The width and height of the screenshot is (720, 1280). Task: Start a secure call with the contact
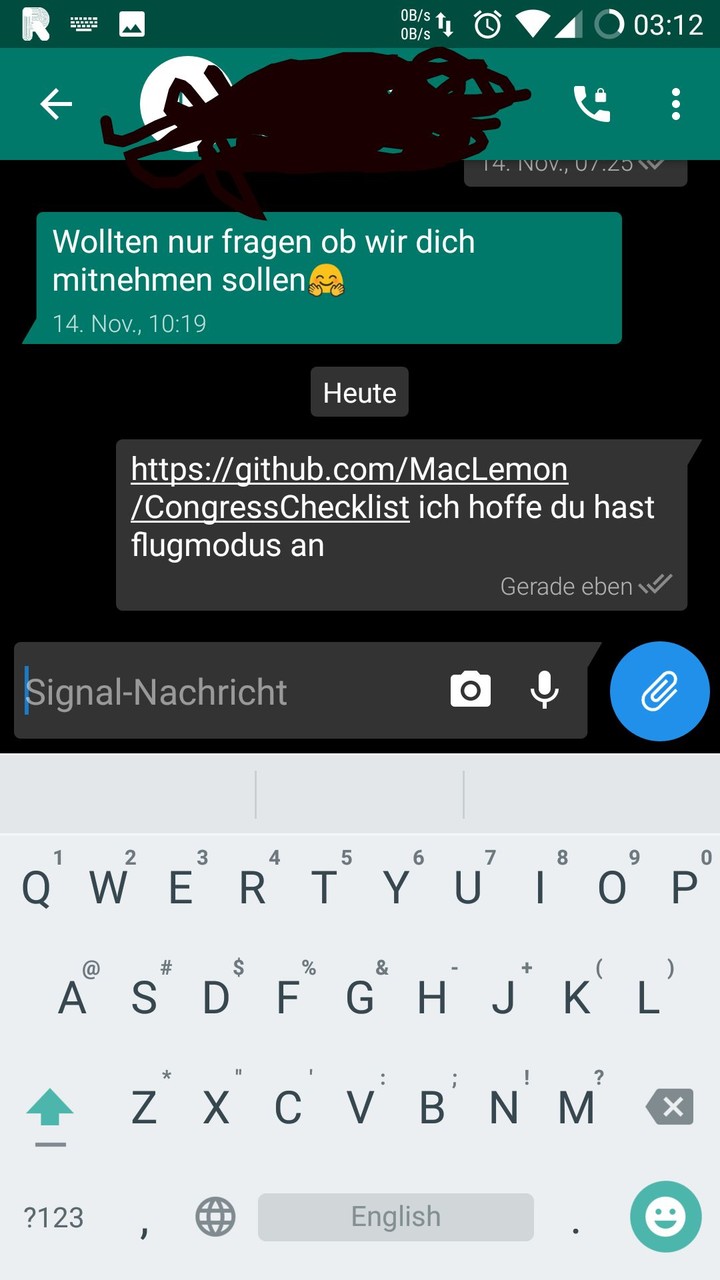[x=591, y=104]
